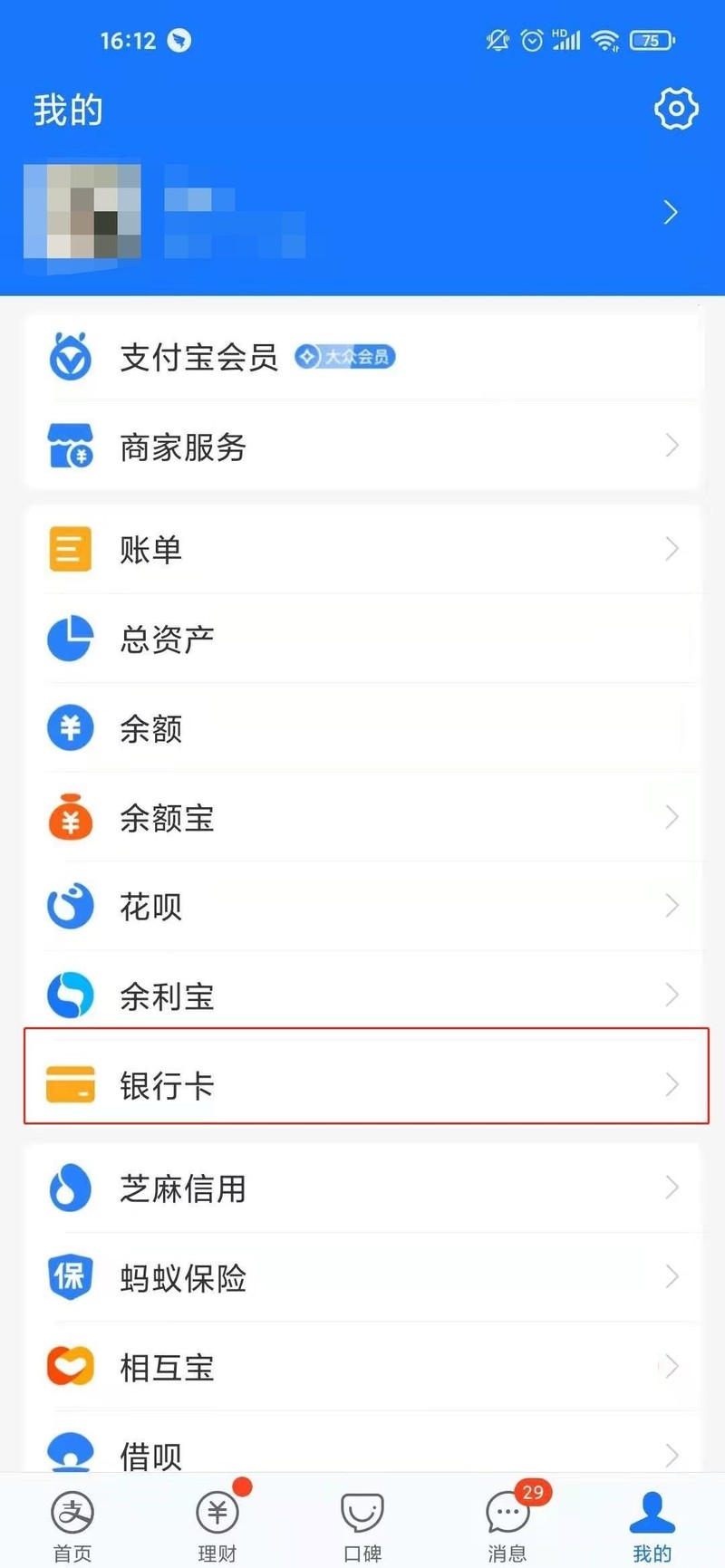The width and height of the screenshot is (725, 1568).
Task: Tap the 大众会员 membership badge
Action: coord(344,357)
